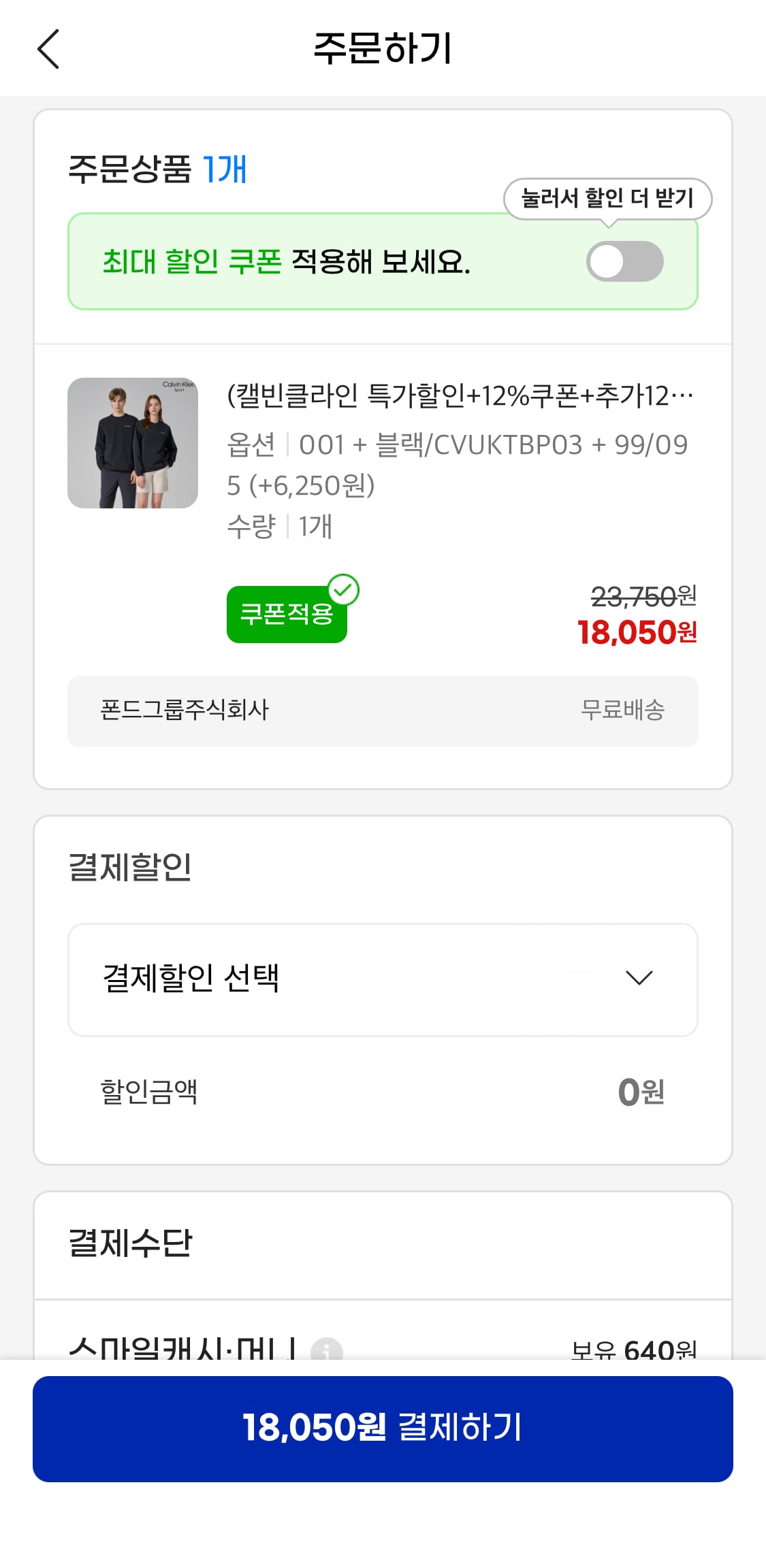Click the 눌러서 할인 더 받기 tooltip bubble
Image resolution: width=766 pixels, height=1568 pixels.
[x=608, y=198]
